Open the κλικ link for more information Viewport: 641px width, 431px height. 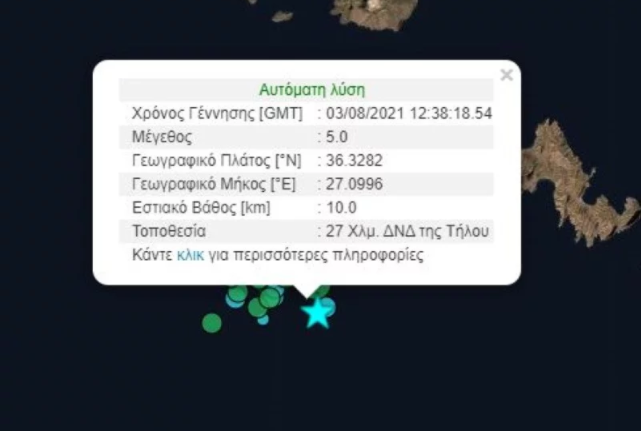point(190,256)
